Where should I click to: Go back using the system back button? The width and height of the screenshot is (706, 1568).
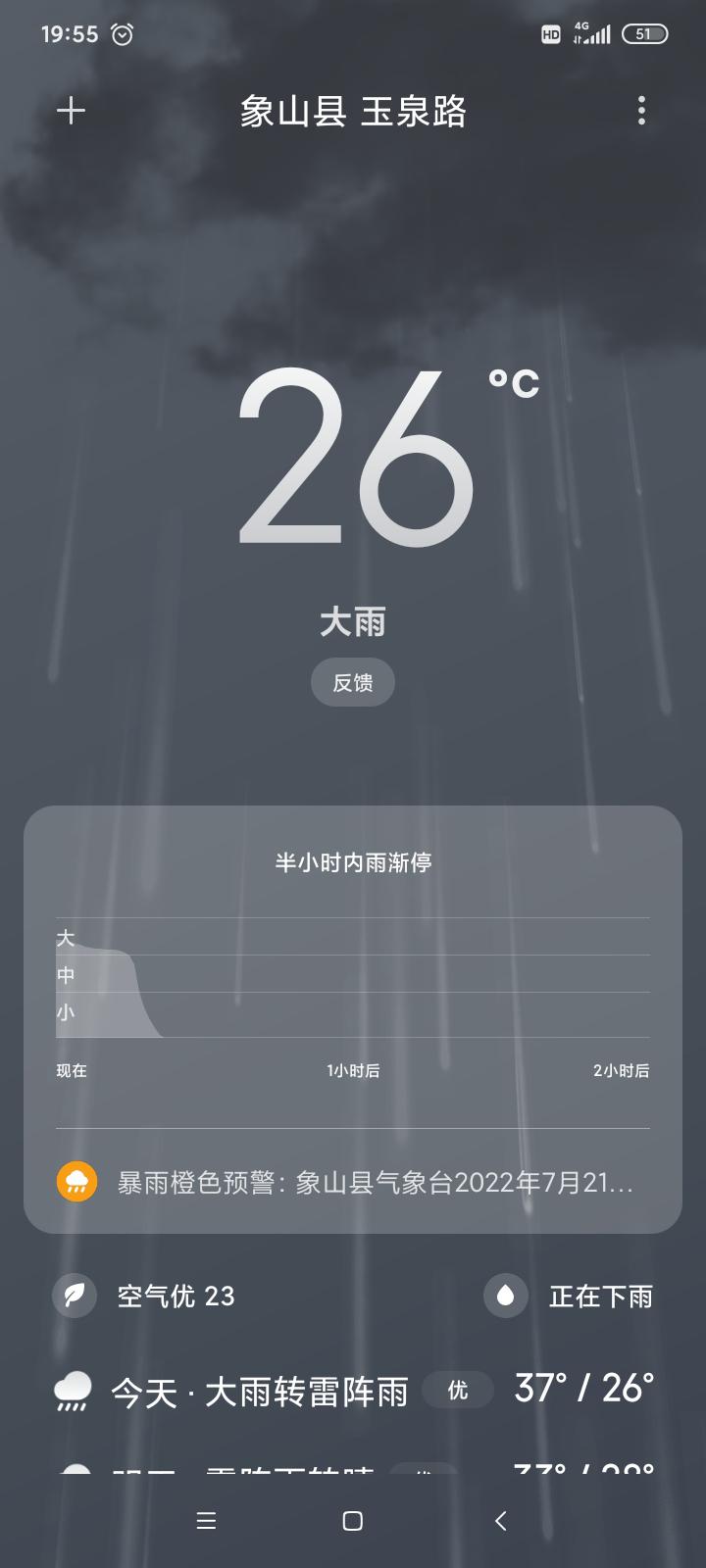pos(500,1520)
